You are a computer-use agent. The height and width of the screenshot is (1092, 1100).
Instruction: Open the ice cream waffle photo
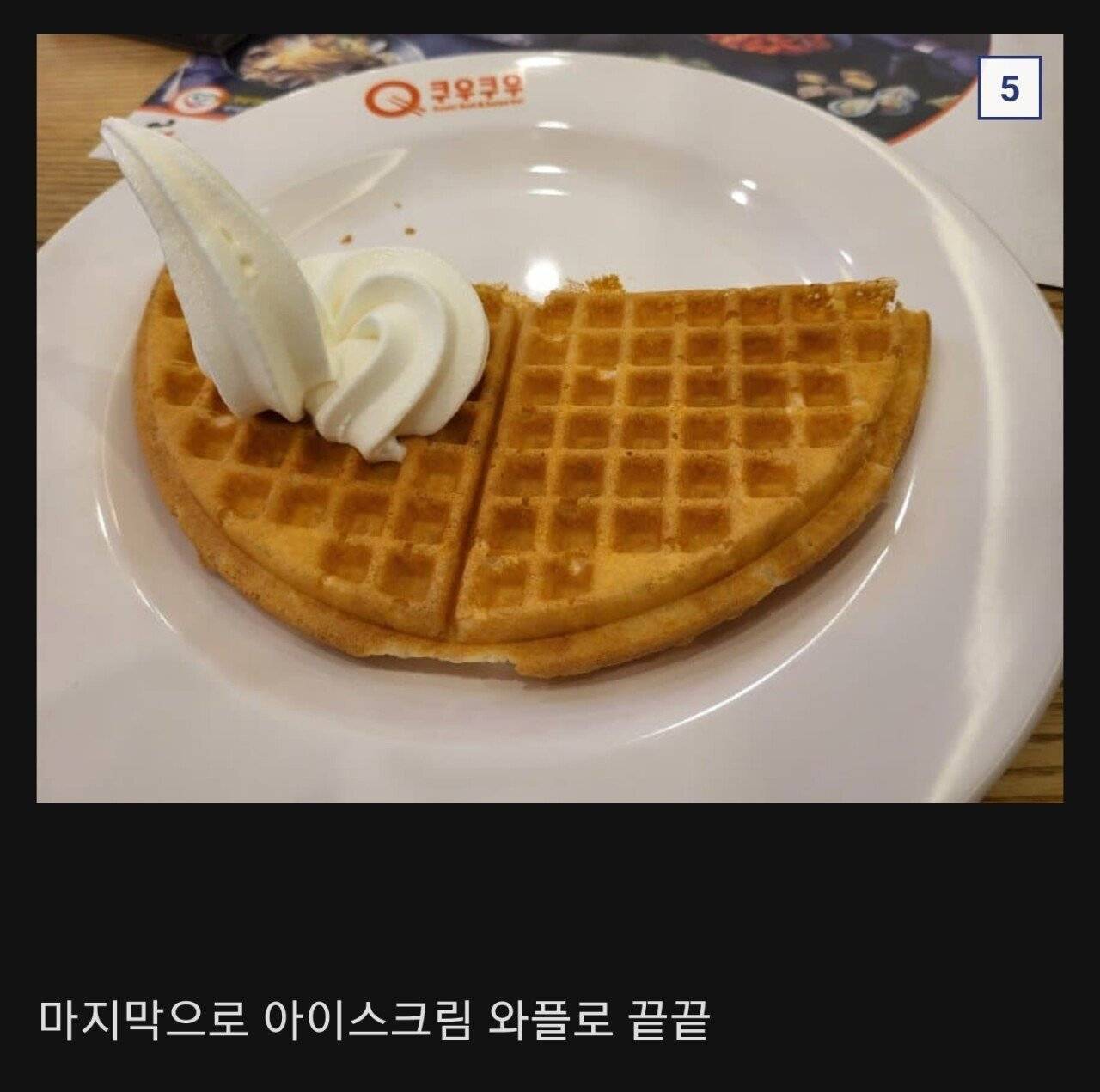click(549, 418)
